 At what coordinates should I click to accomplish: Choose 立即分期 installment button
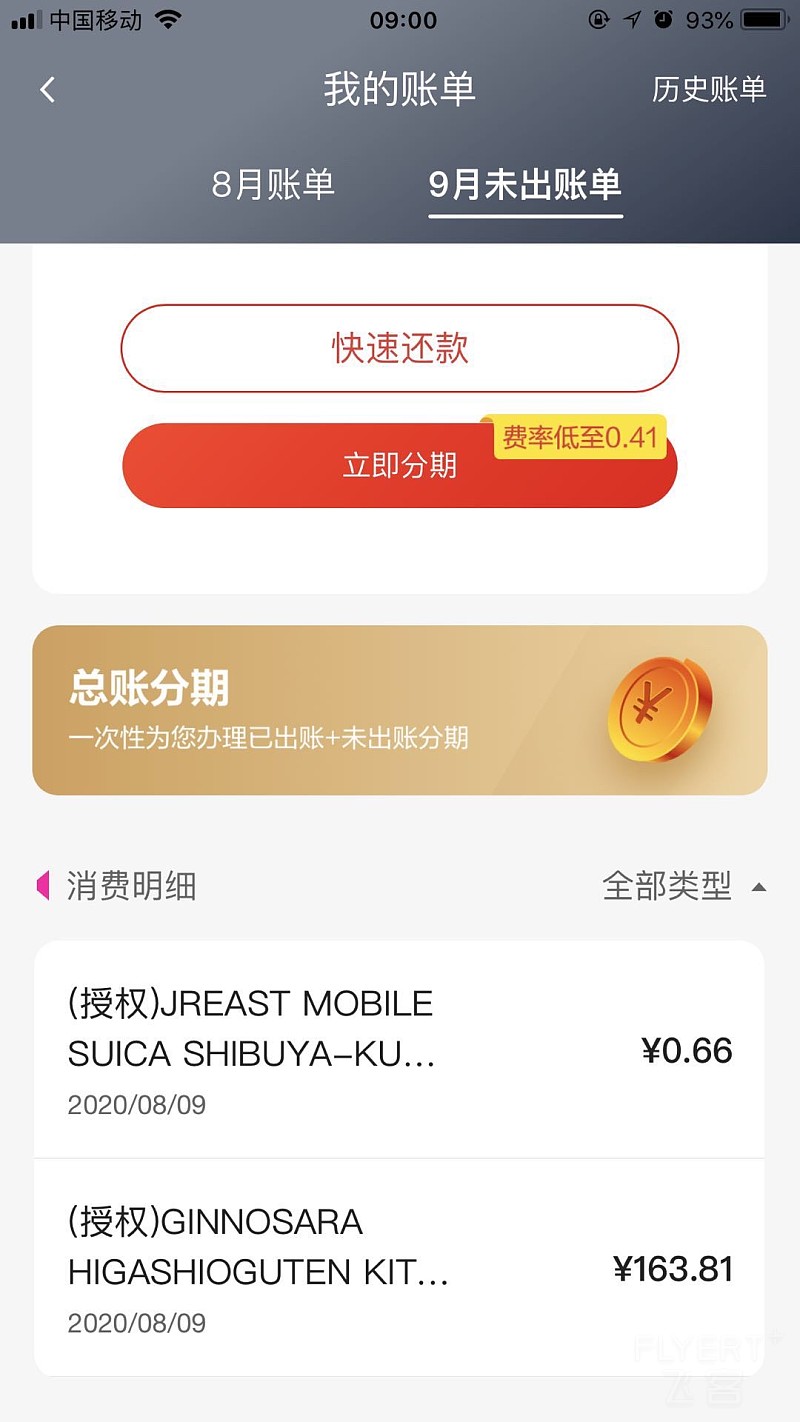tap(399, 466)
